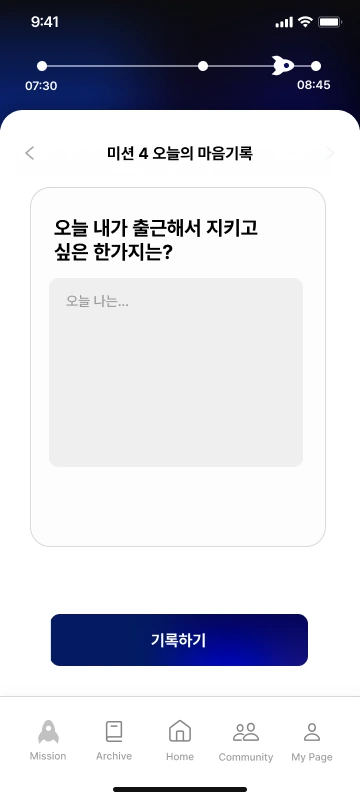The image size is (360, 800).
Task: Open the Community tab
Action: click(x=246, y=740)
